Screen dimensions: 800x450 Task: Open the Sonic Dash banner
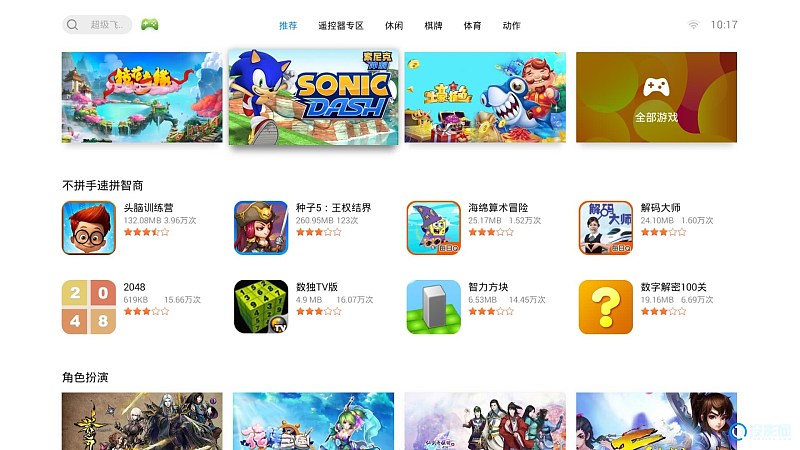313,97
